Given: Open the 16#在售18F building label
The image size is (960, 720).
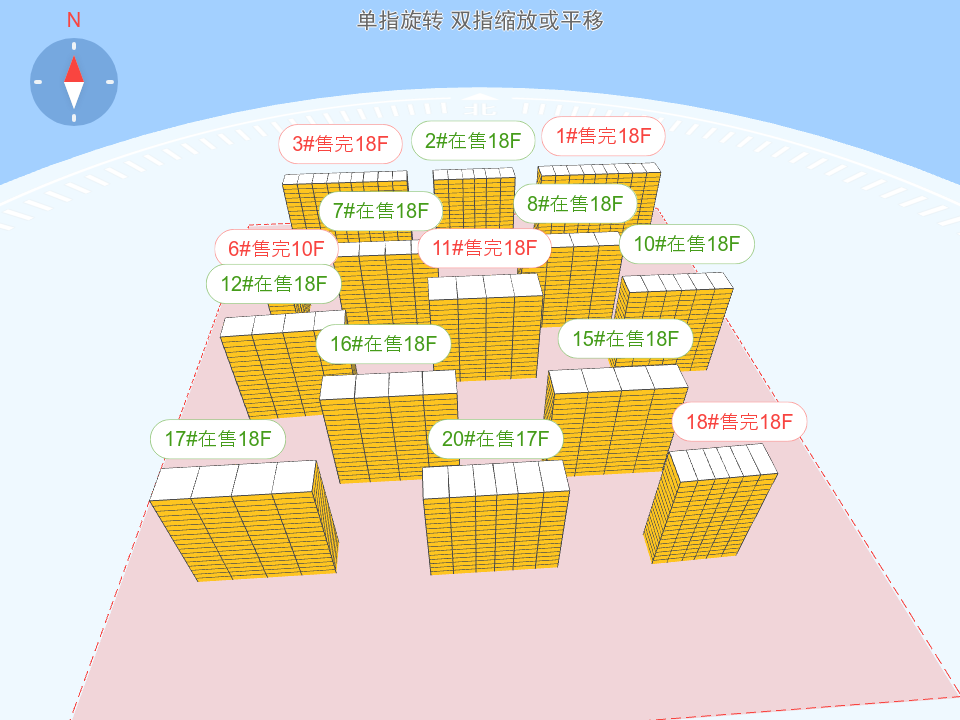Looking at the screenshot, I should [384, 344].
